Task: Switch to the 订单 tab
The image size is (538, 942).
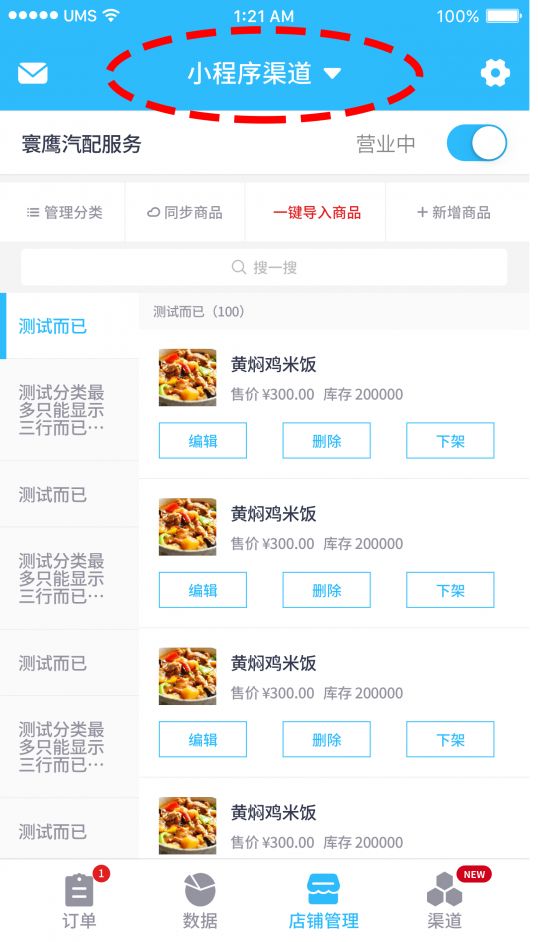Action: (x=79, y=901)
